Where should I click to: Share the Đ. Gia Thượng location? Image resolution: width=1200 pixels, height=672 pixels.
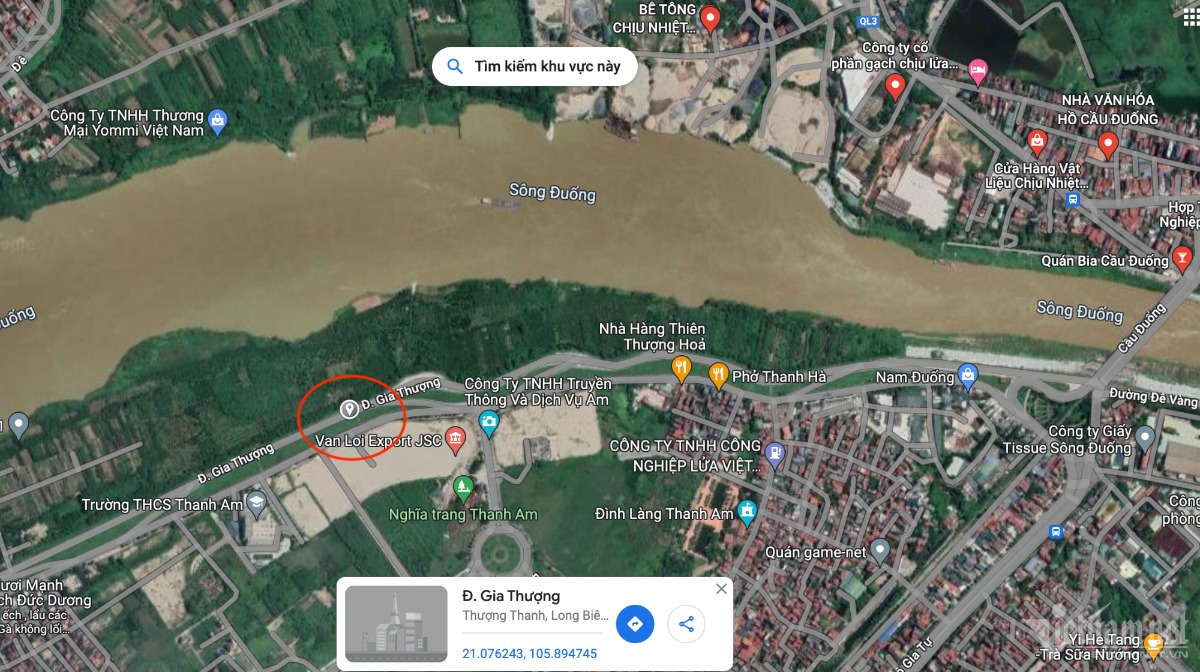[x=686, y=625]
